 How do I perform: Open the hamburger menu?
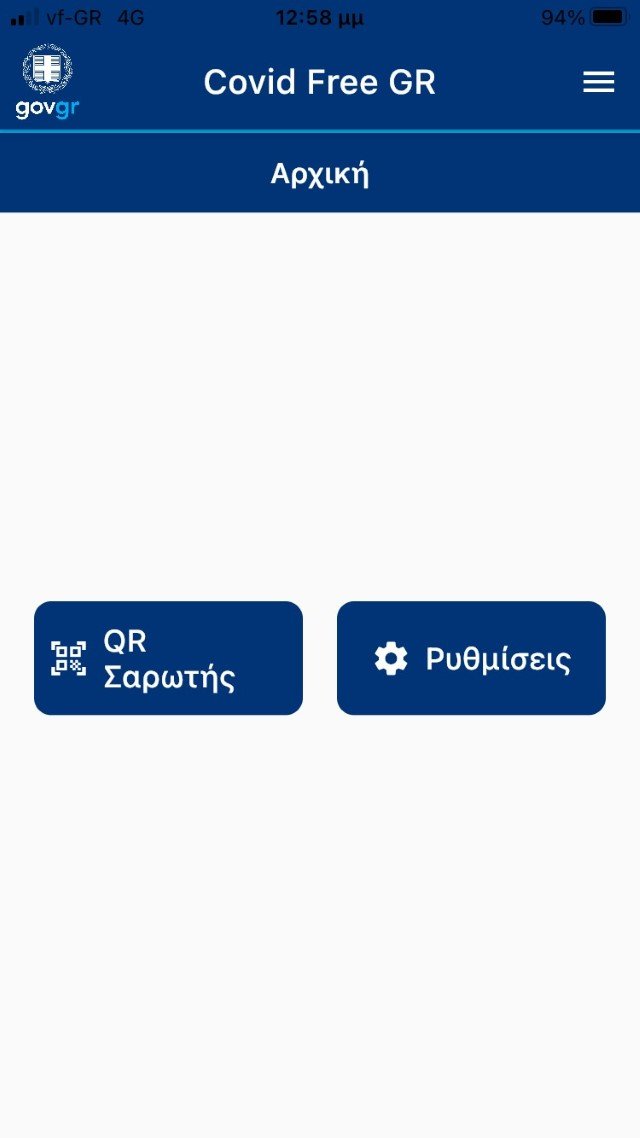pos(598,82)
